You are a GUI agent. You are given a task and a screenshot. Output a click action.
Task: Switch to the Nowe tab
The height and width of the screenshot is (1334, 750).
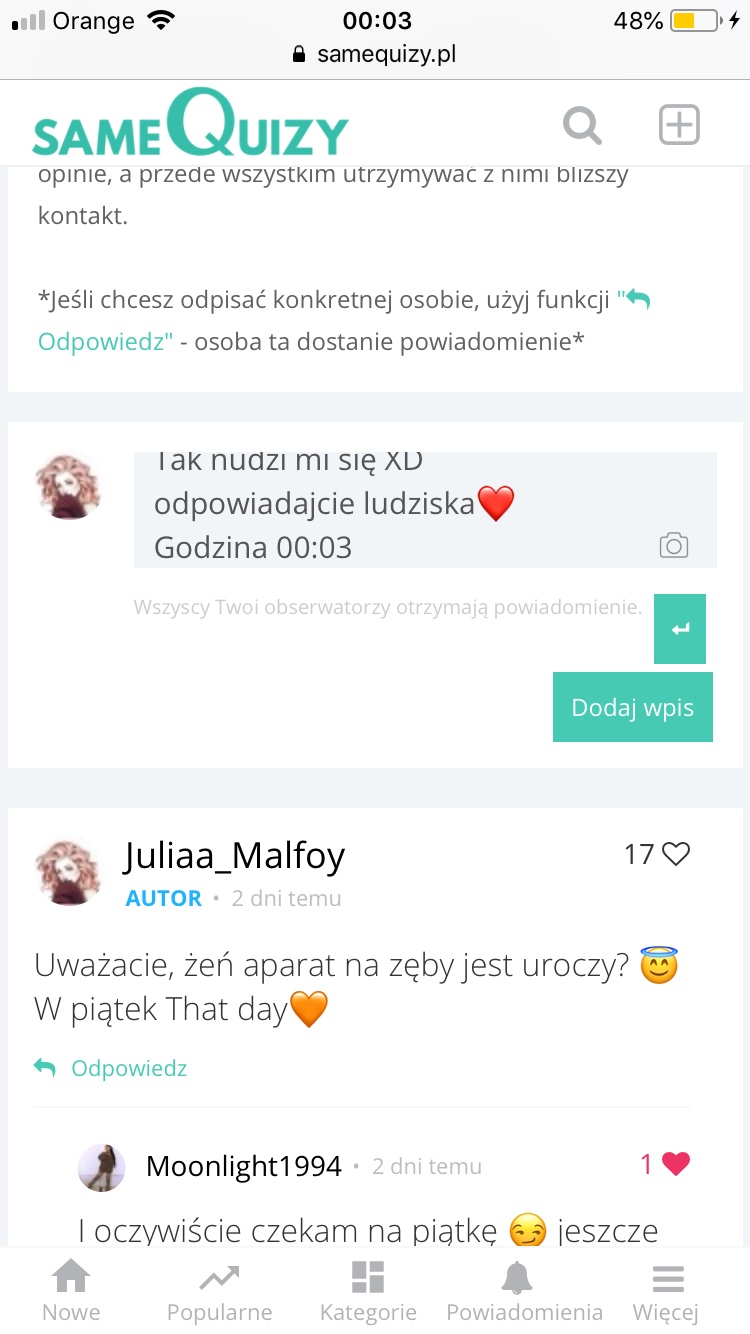tap(71, 1291)
